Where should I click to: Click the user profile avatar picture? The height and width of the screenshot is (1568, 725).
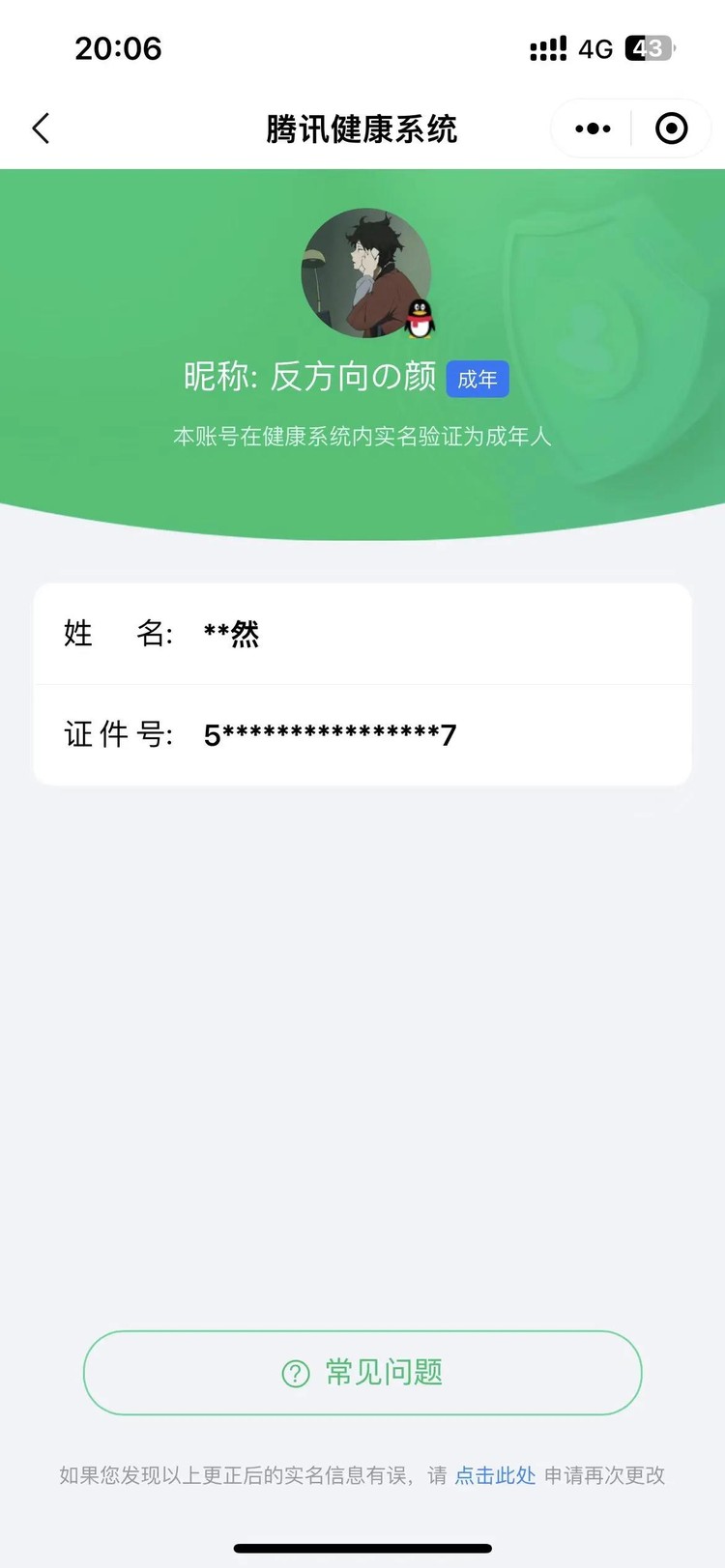[x=362, y=273]
